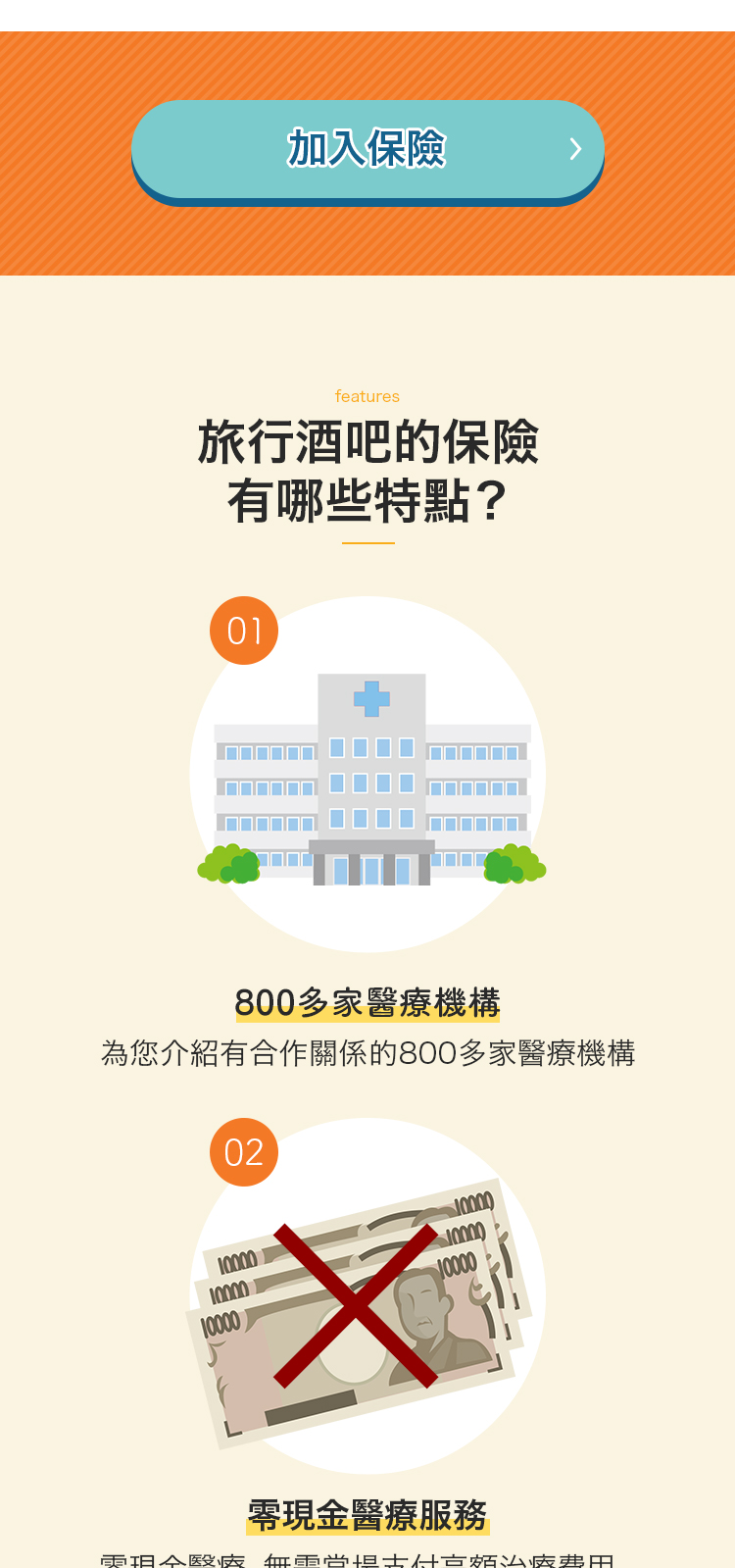Tap the 加入保險 button
Image resolution: width=735 pixels, height=1568 pixels.
click(x=367, y=150)
